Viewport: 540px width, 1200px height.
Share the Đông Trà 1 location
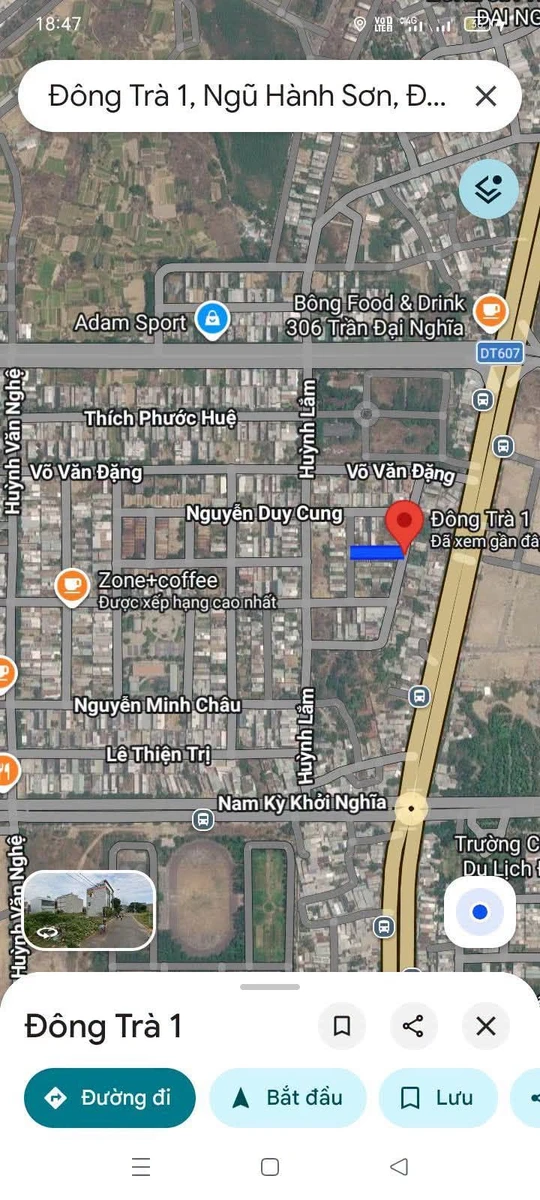point(413,1026)
